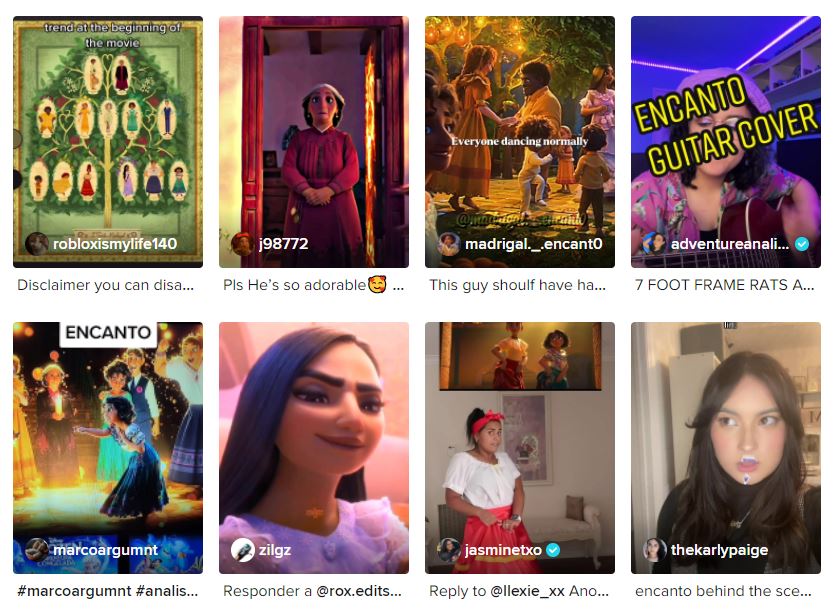Open the video by robloxismylife140
The width and height of the screenshot is (836, 616).
click(108, 140)
